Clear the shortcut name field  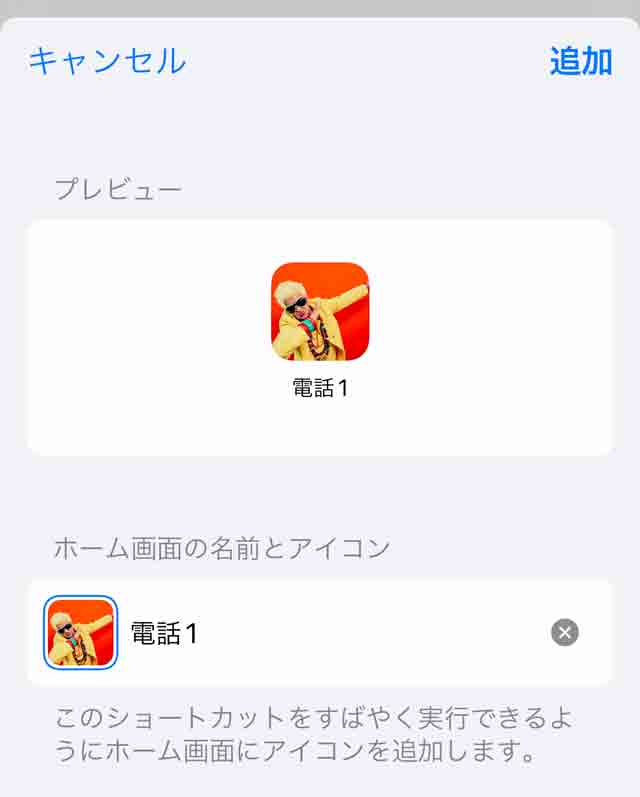tap(565, 632)
